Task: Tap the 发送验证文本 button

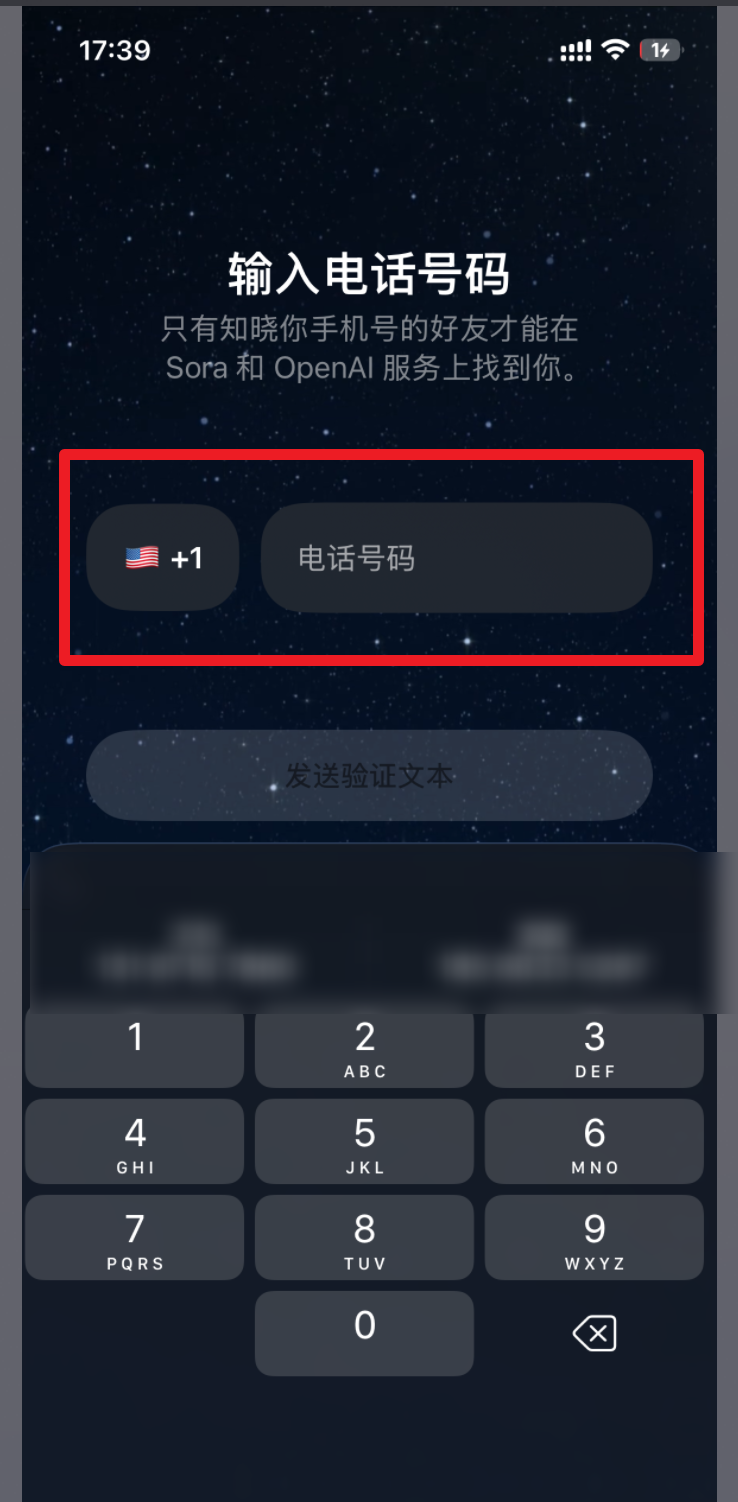Action: tap(369, 775)
